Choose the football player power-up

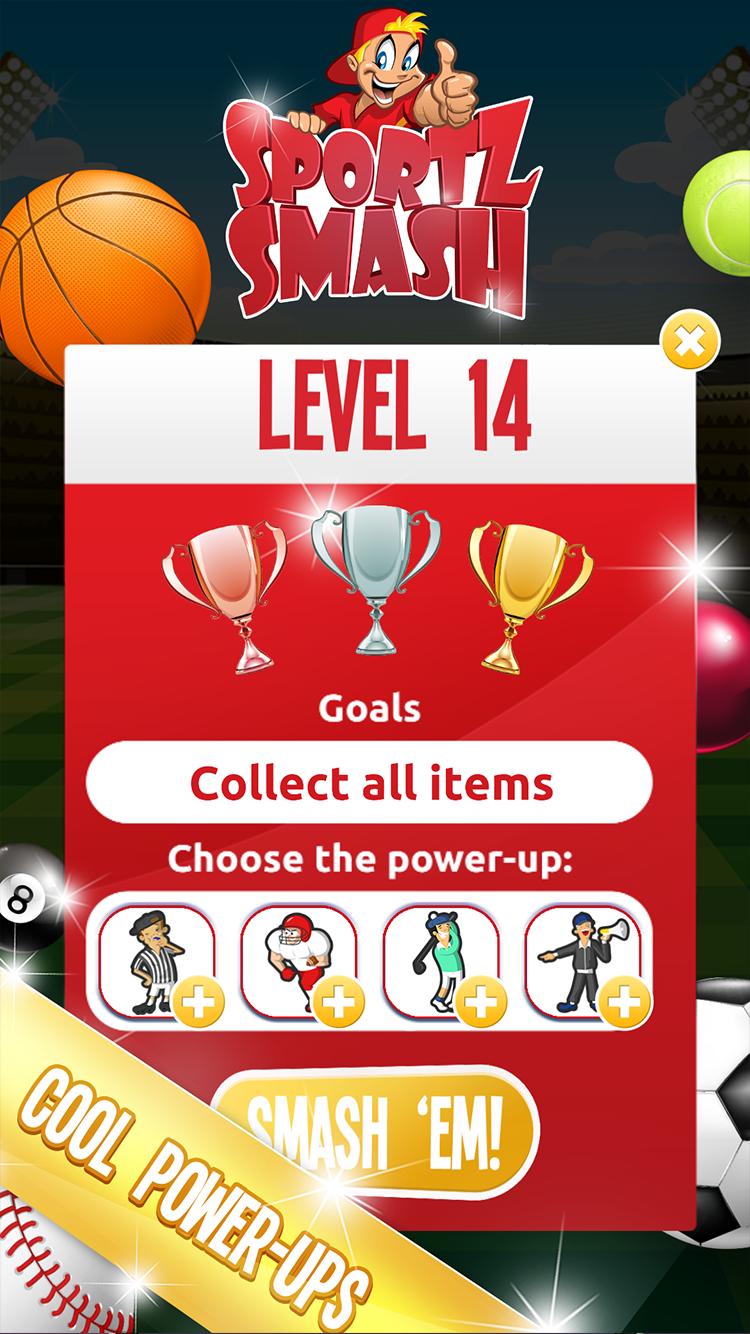tap(300, 961)
